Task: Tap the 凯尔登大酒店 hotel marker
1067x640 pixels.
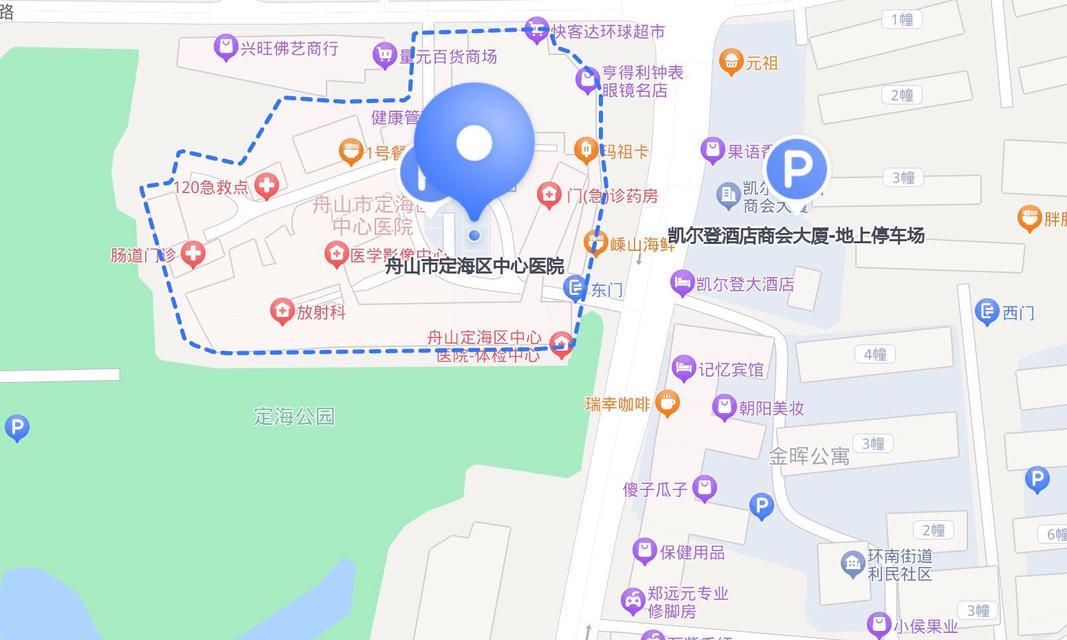Action: [683, 283]
